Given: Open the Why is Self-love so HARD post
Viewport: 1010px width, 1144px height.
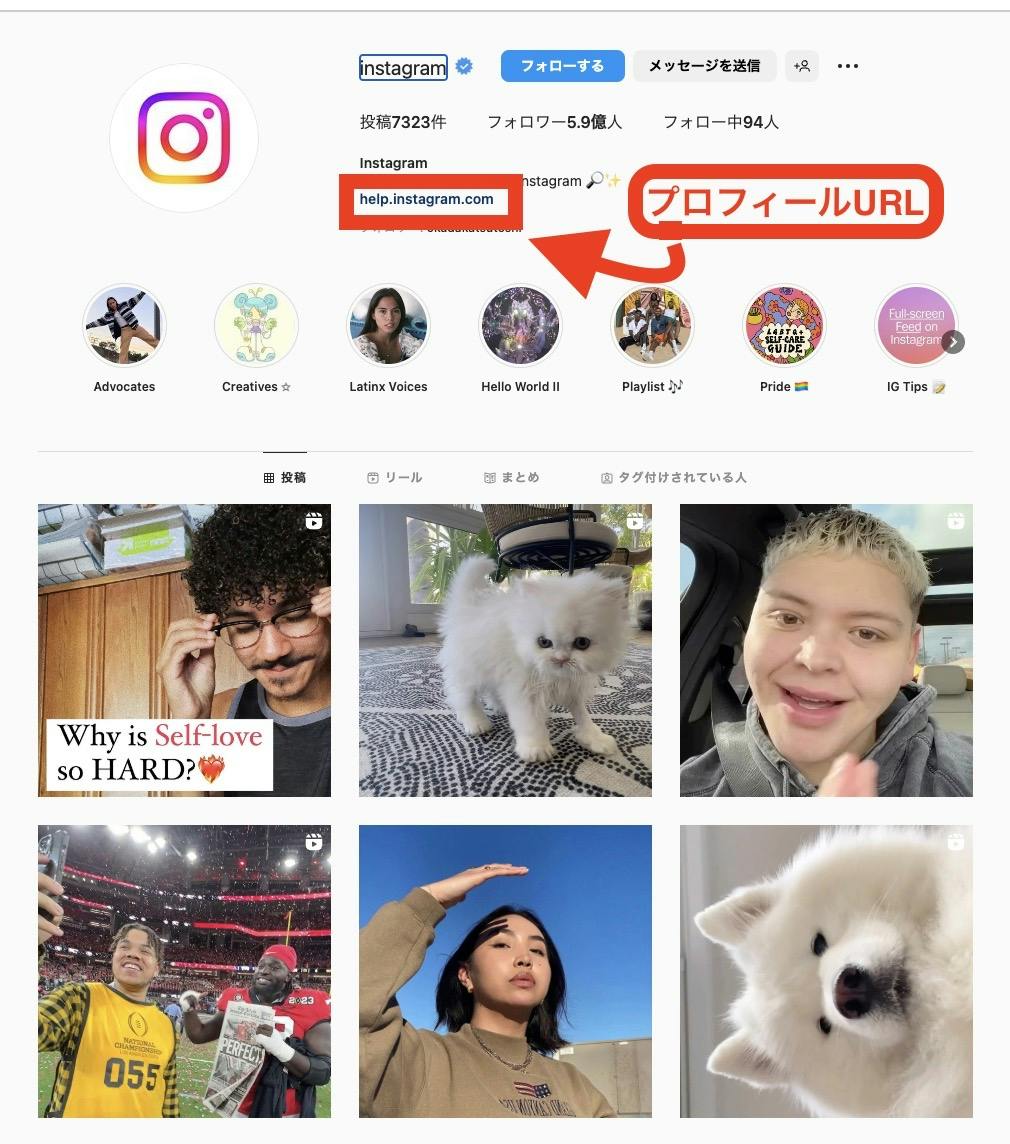Looking at the screenshot, I should (x=184, y=650).
